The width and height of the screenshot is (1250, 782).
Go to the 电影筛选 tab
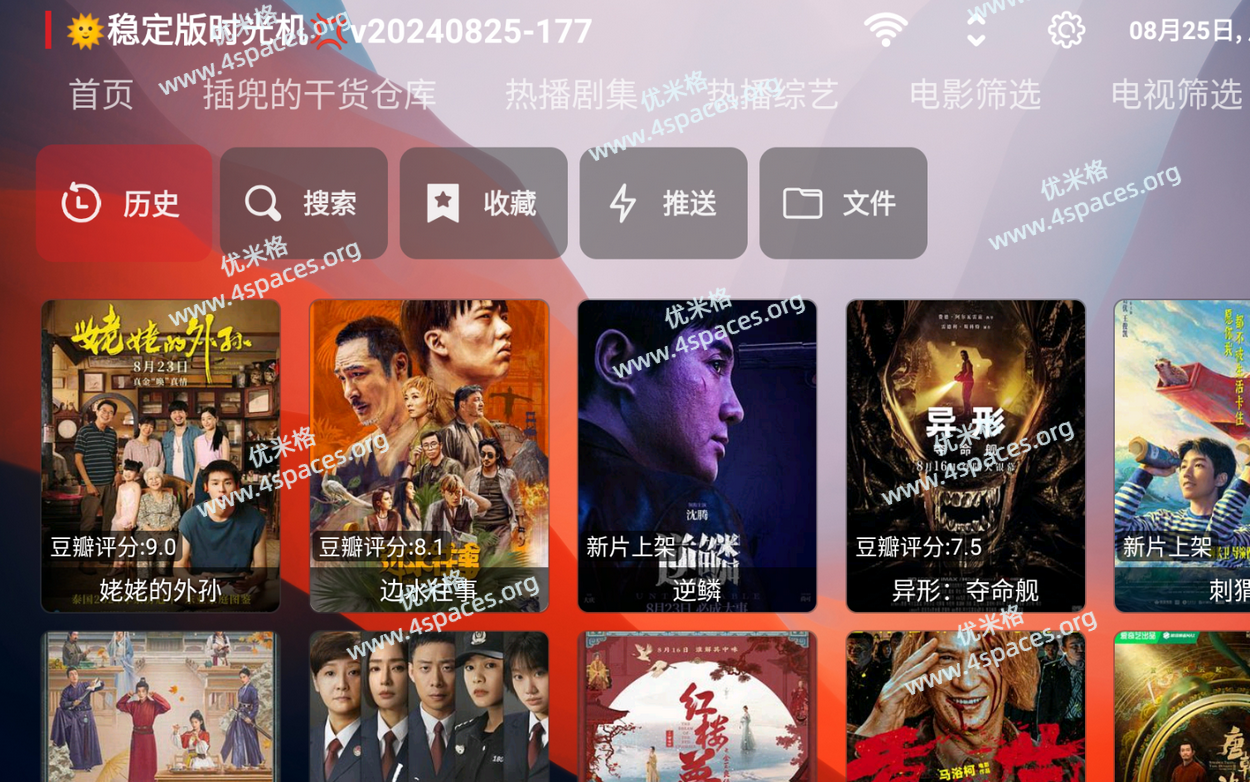point(975,95)
